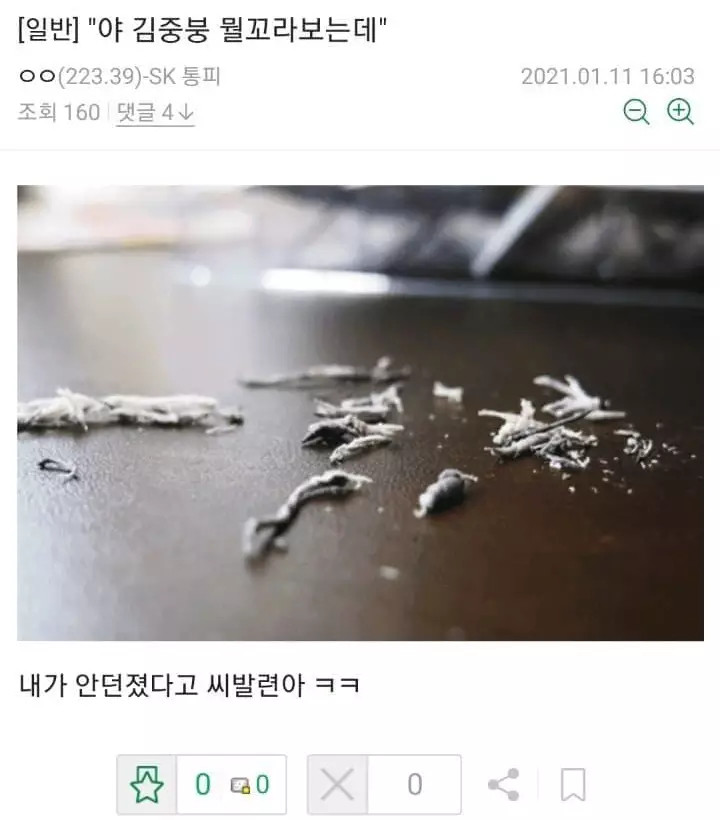Recommend this post with the star button
The image size is (720, 820).
147,785
